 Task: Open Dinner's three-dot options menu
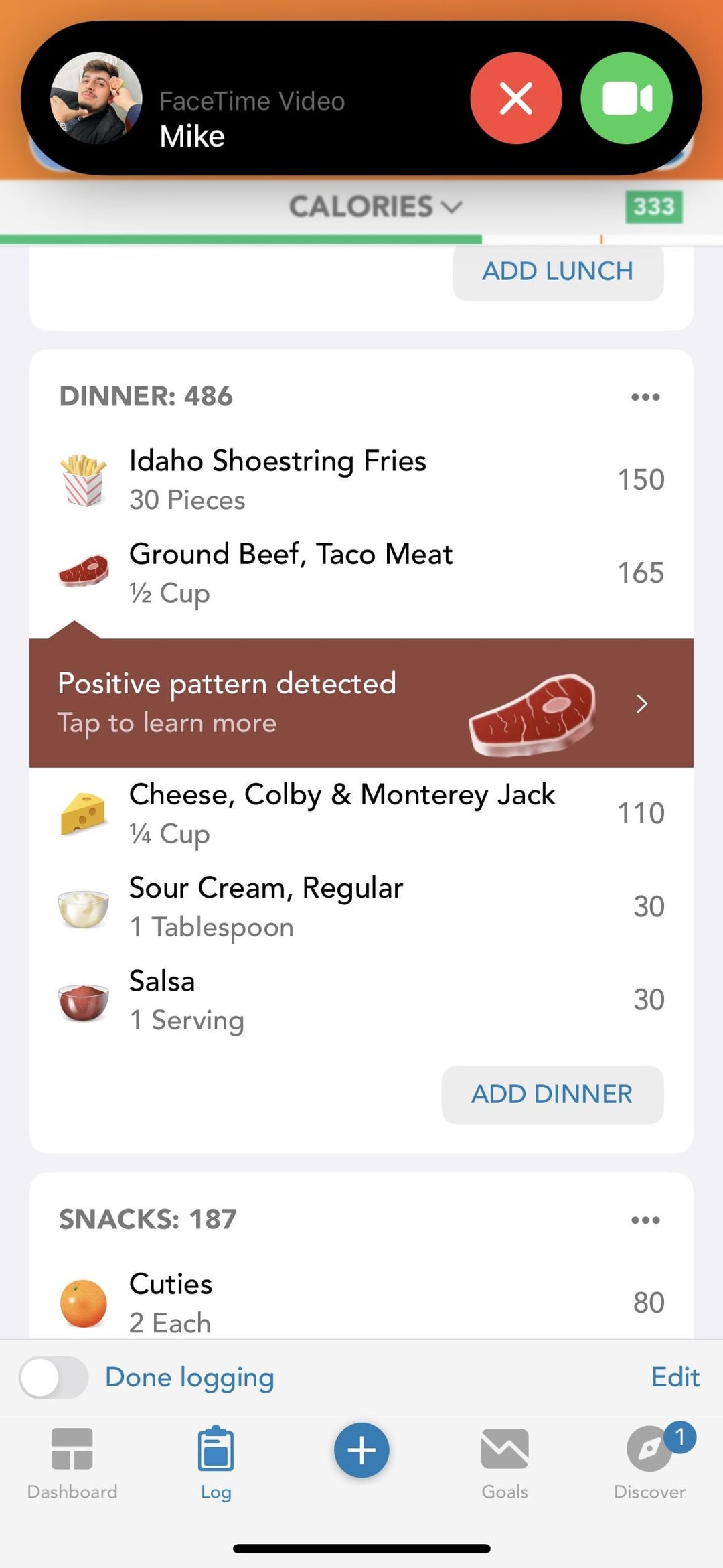click(x=645, y=397)
